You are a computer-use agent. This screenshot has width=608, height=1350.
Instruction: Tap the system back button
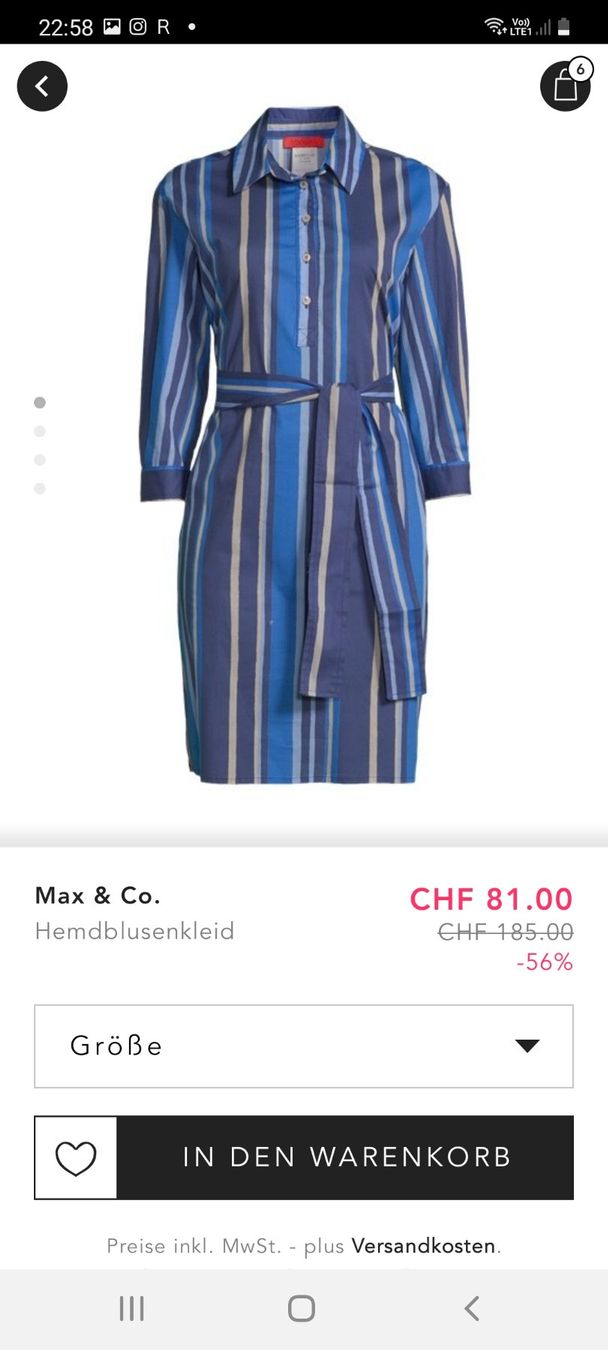(x=472, y=1308)
